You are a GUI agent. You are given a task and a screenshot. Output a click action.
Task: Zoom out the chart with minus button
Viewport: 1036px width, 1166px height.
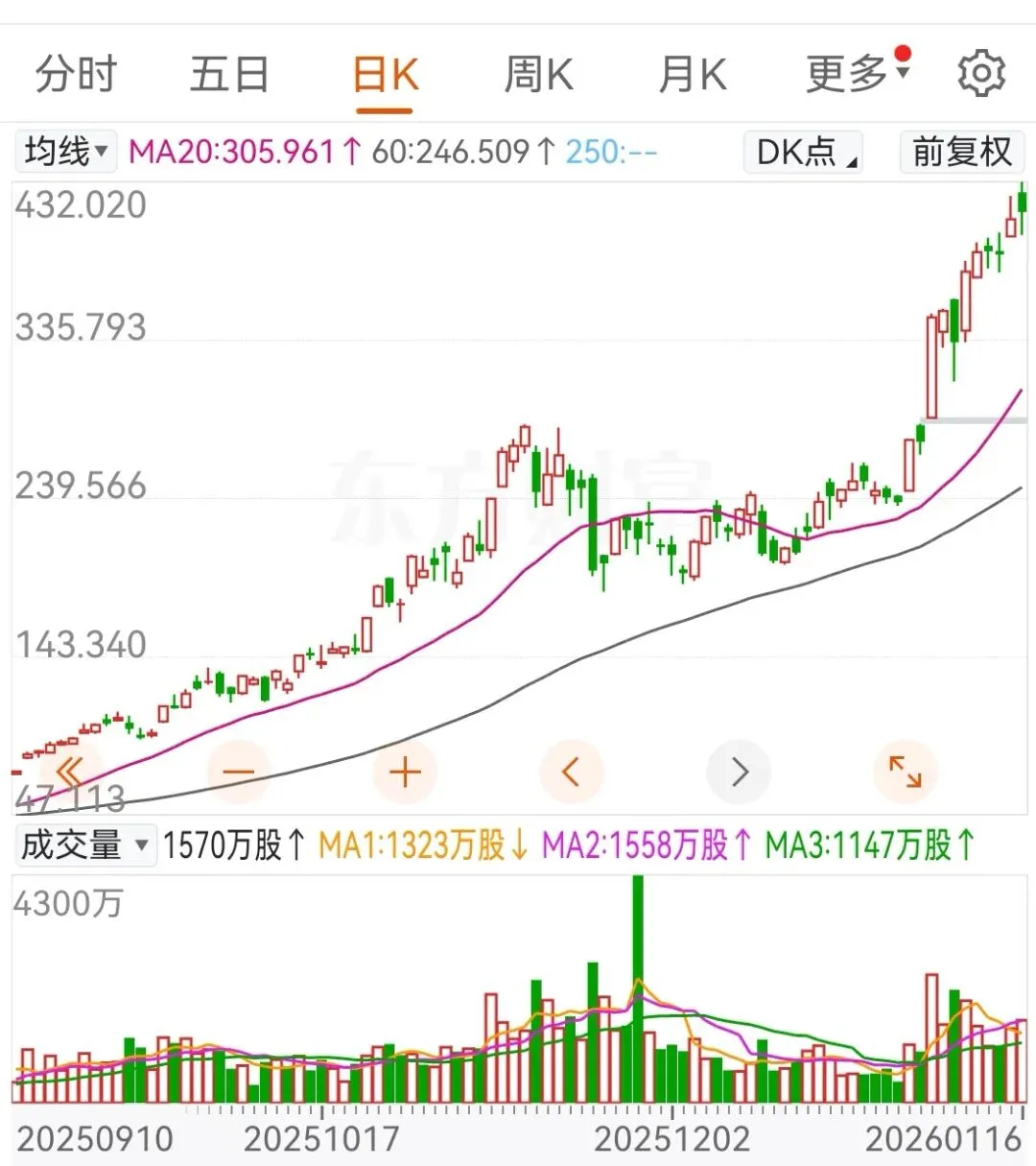click(x=238, y=772)
